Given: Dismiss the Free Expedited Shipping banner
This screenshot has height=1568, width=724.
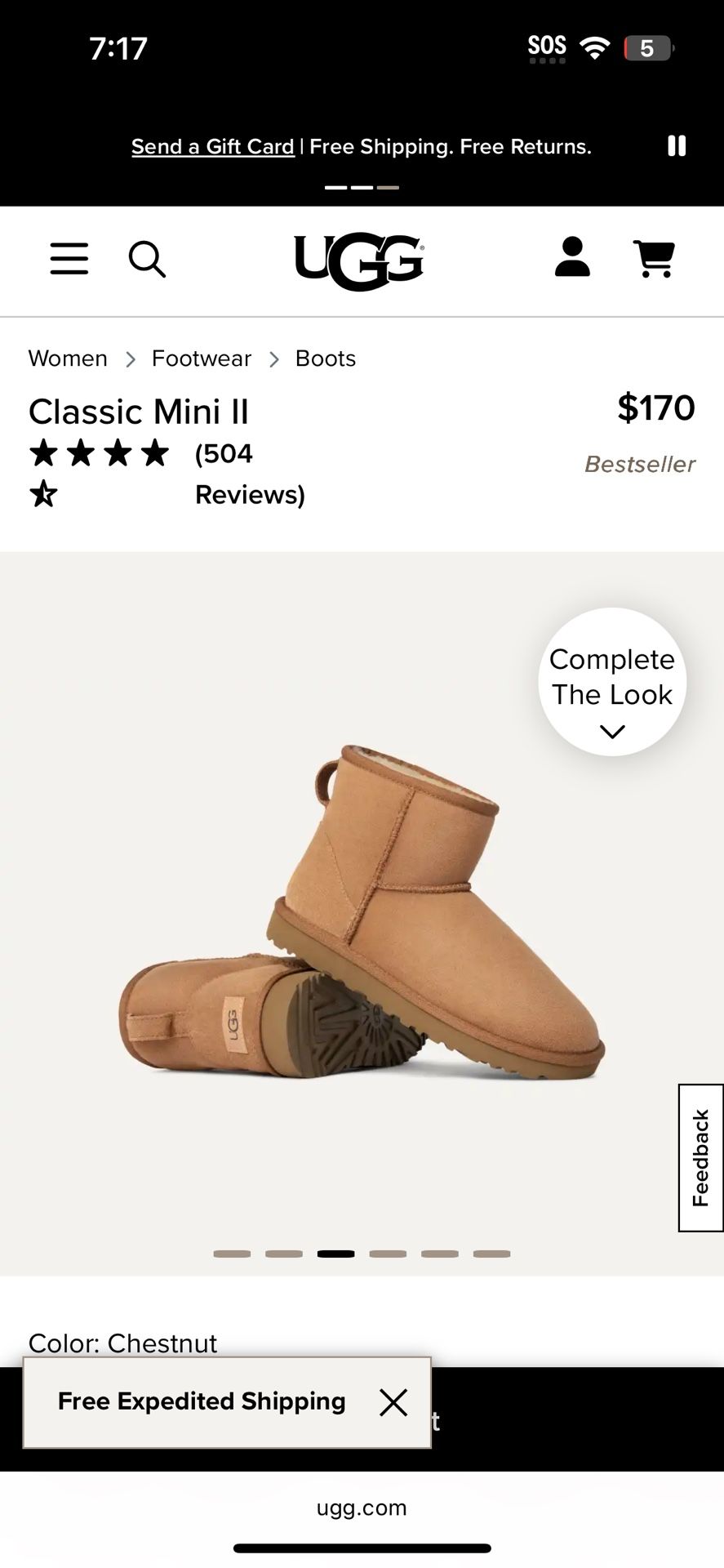Looking at the screenshot, I should tap(393, 1401).
